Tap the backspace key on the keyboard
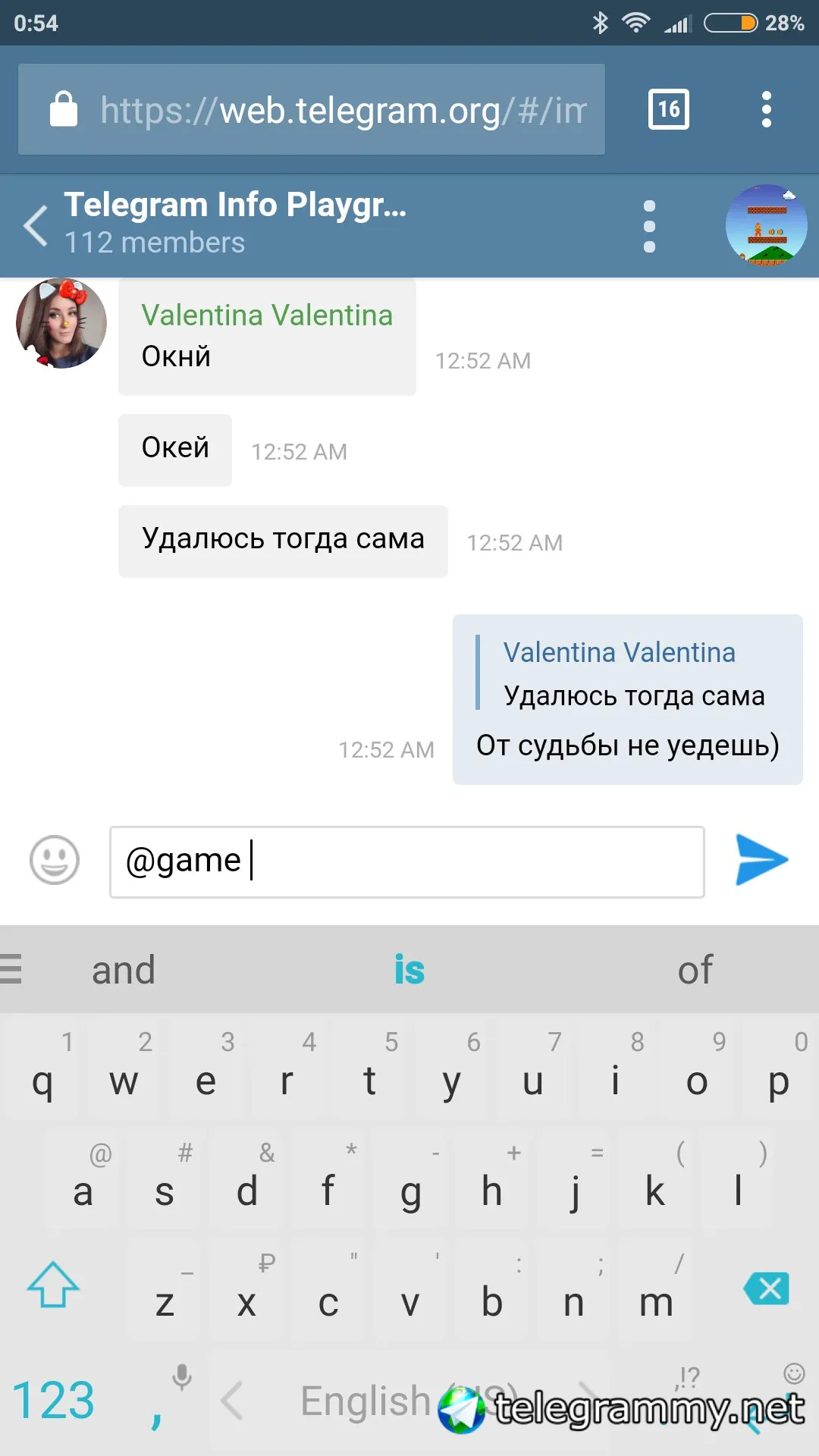 (x=767, y=1288)
